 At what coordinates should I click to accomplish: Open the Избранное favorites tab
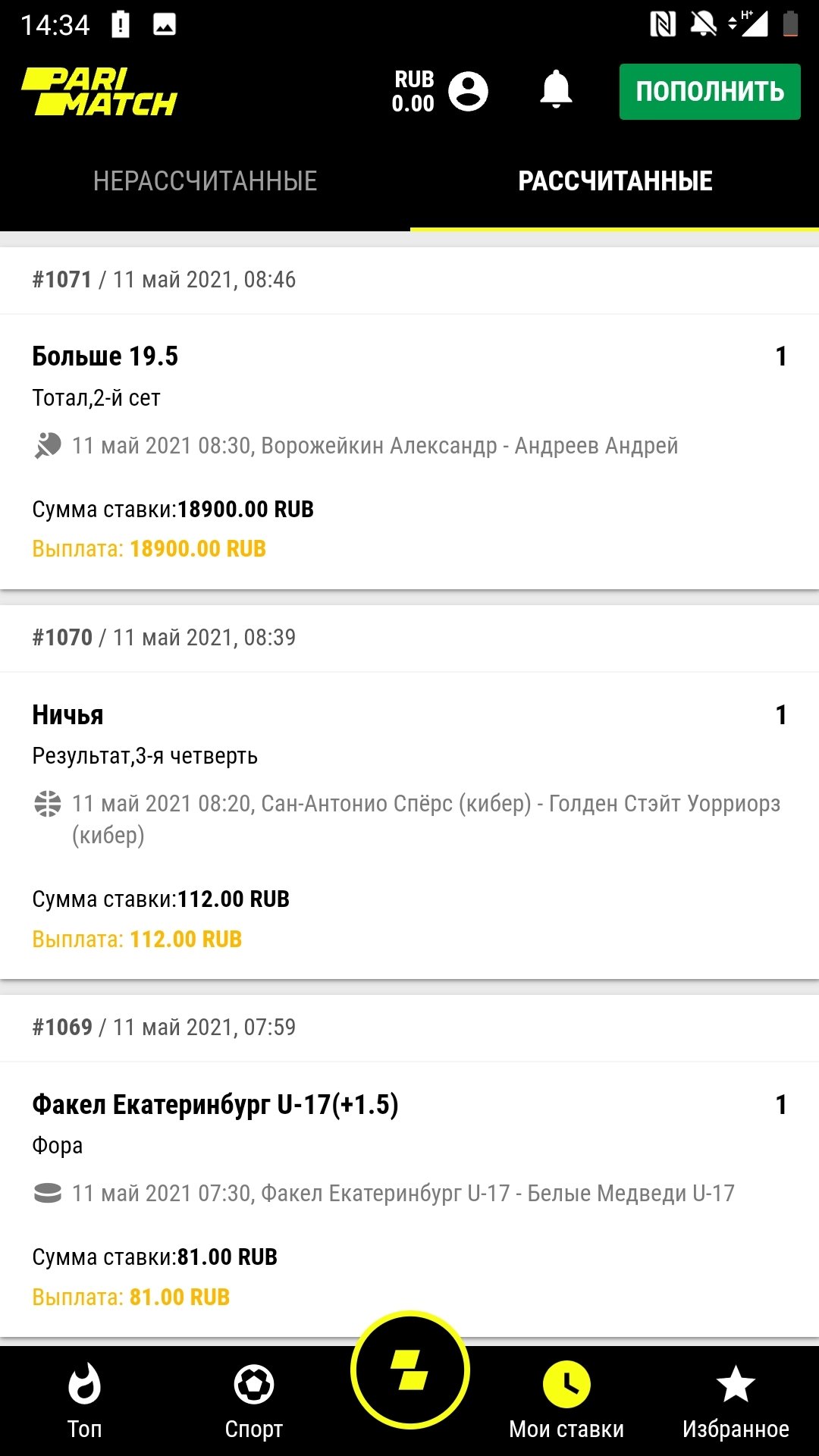pos(736,1401)
